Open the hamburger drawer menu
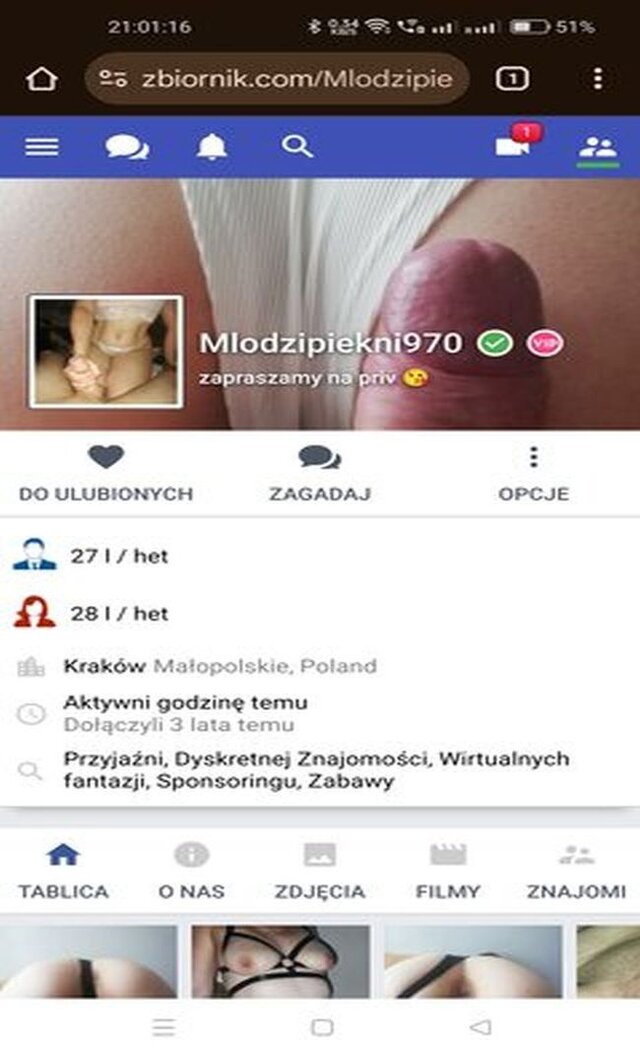The image size is (640, 1056). click(41, 147)
